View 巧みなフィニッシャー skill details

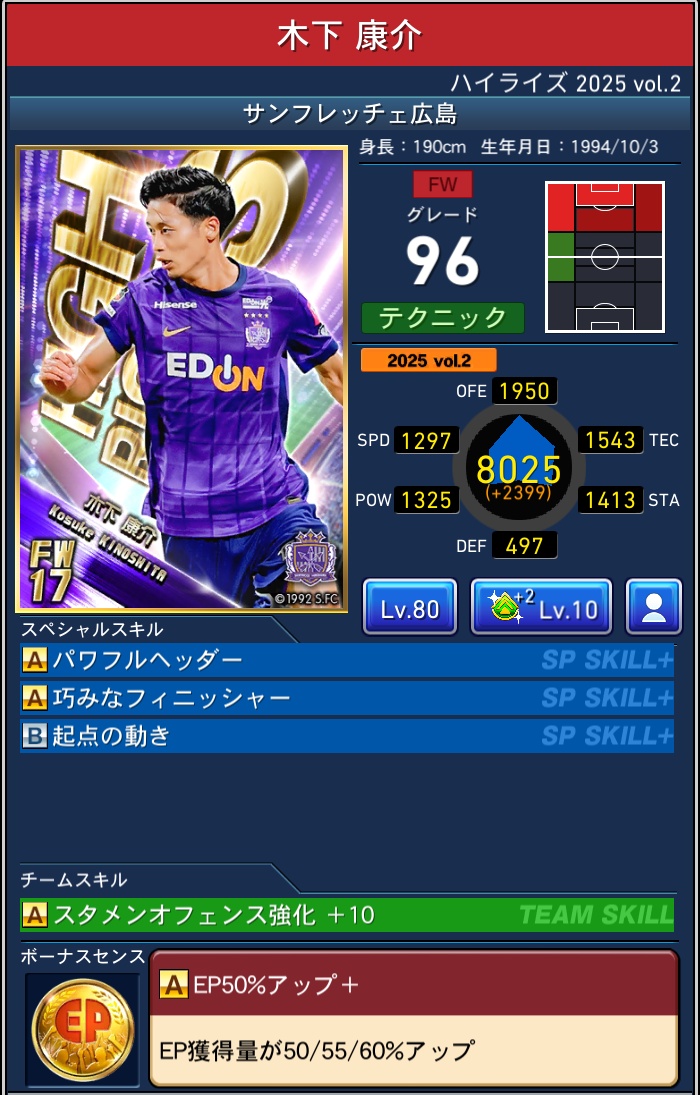coord(346,698)
